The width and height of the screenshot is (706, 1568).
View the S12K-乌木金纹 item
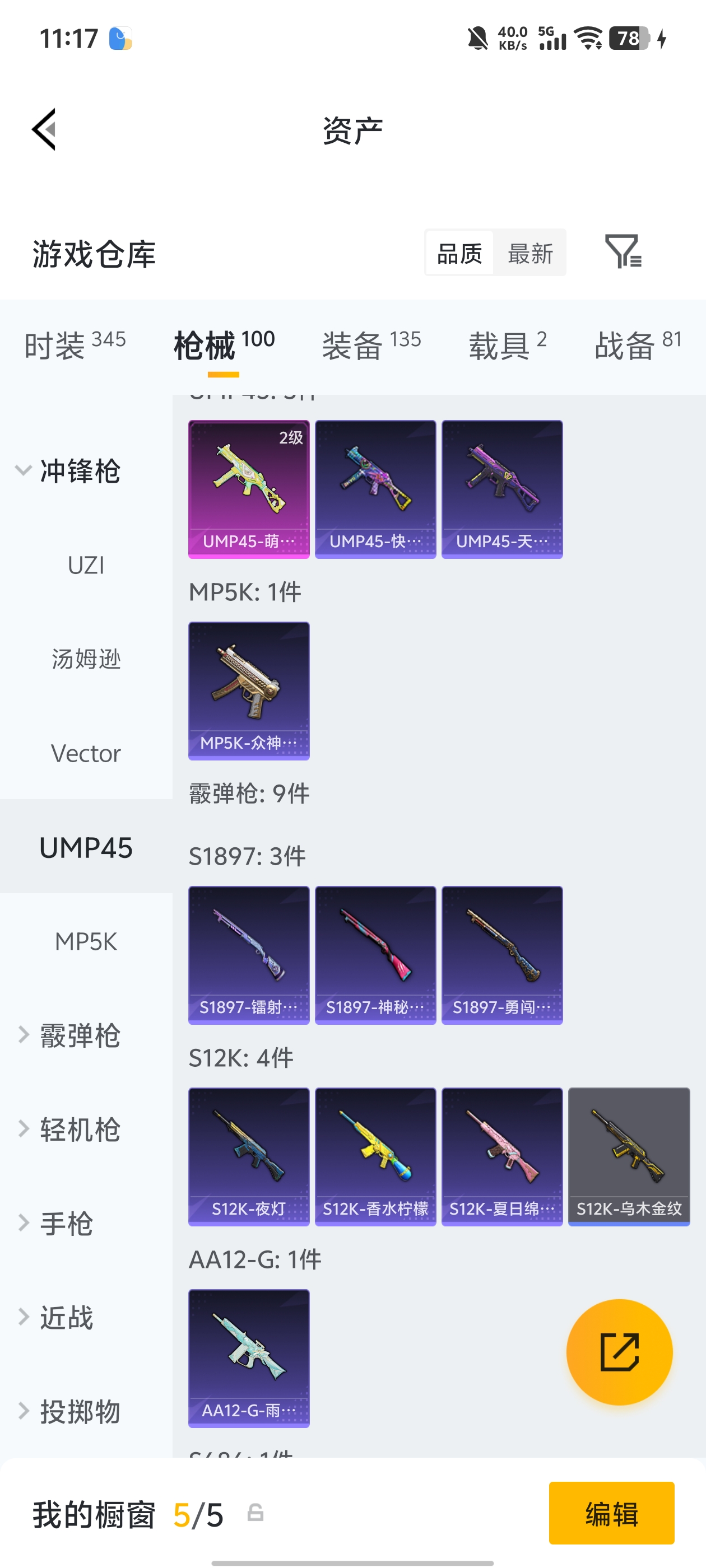tap(629, 1156)
